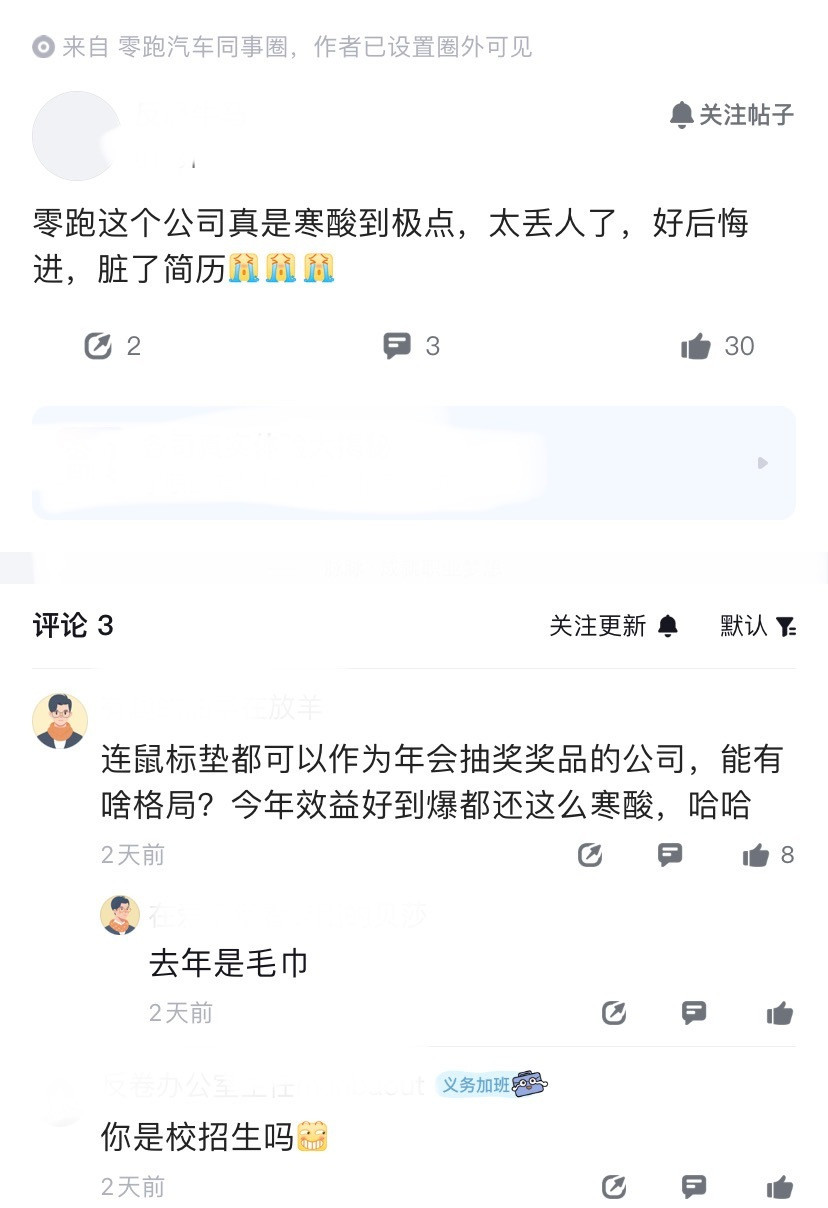This screenshot has height=1208, width=828.
Task: Select the 评论 3 section header
Action: (67, 625)
